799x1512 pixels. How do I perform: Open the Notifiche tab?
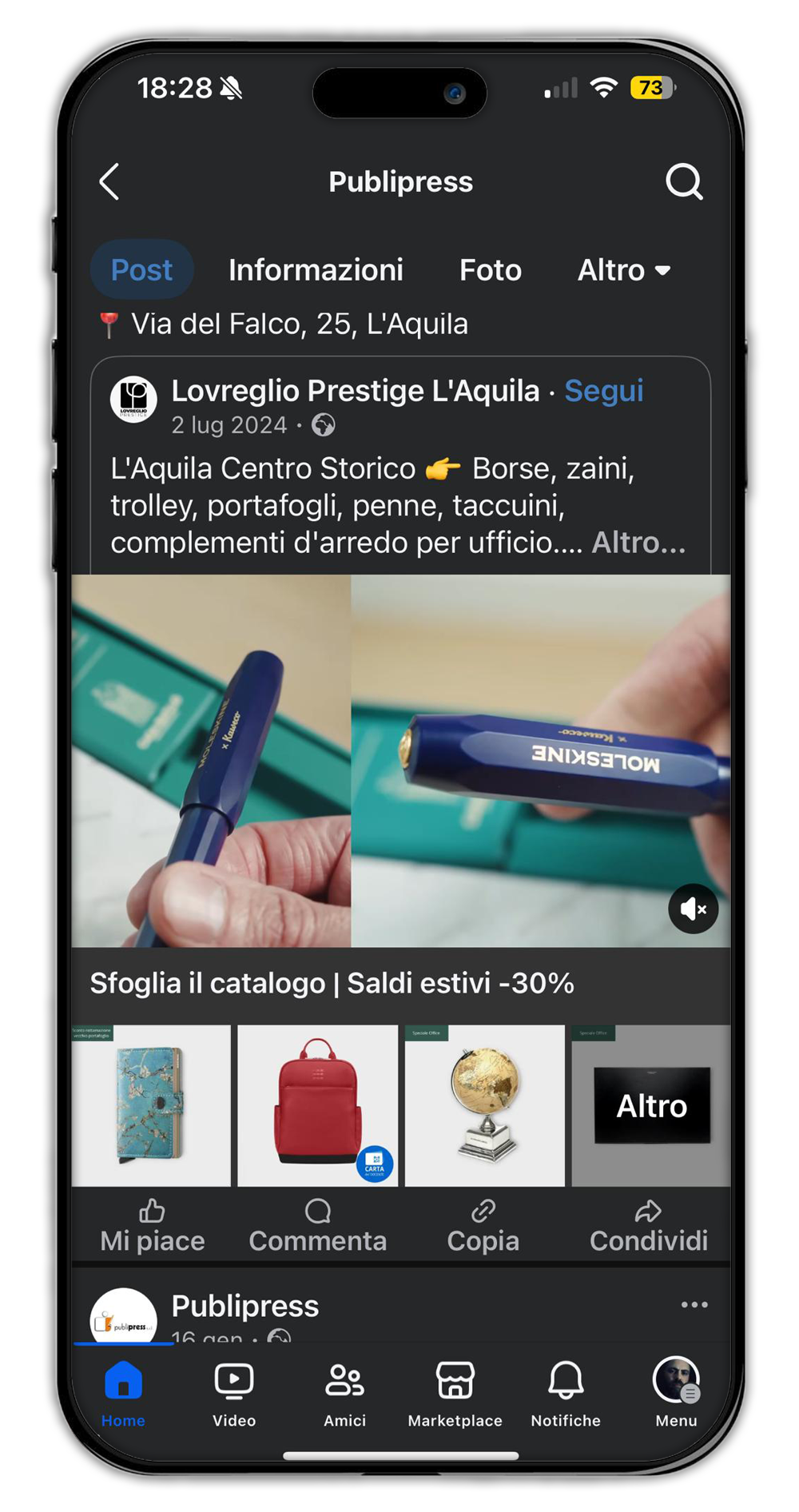[566, 1394]
